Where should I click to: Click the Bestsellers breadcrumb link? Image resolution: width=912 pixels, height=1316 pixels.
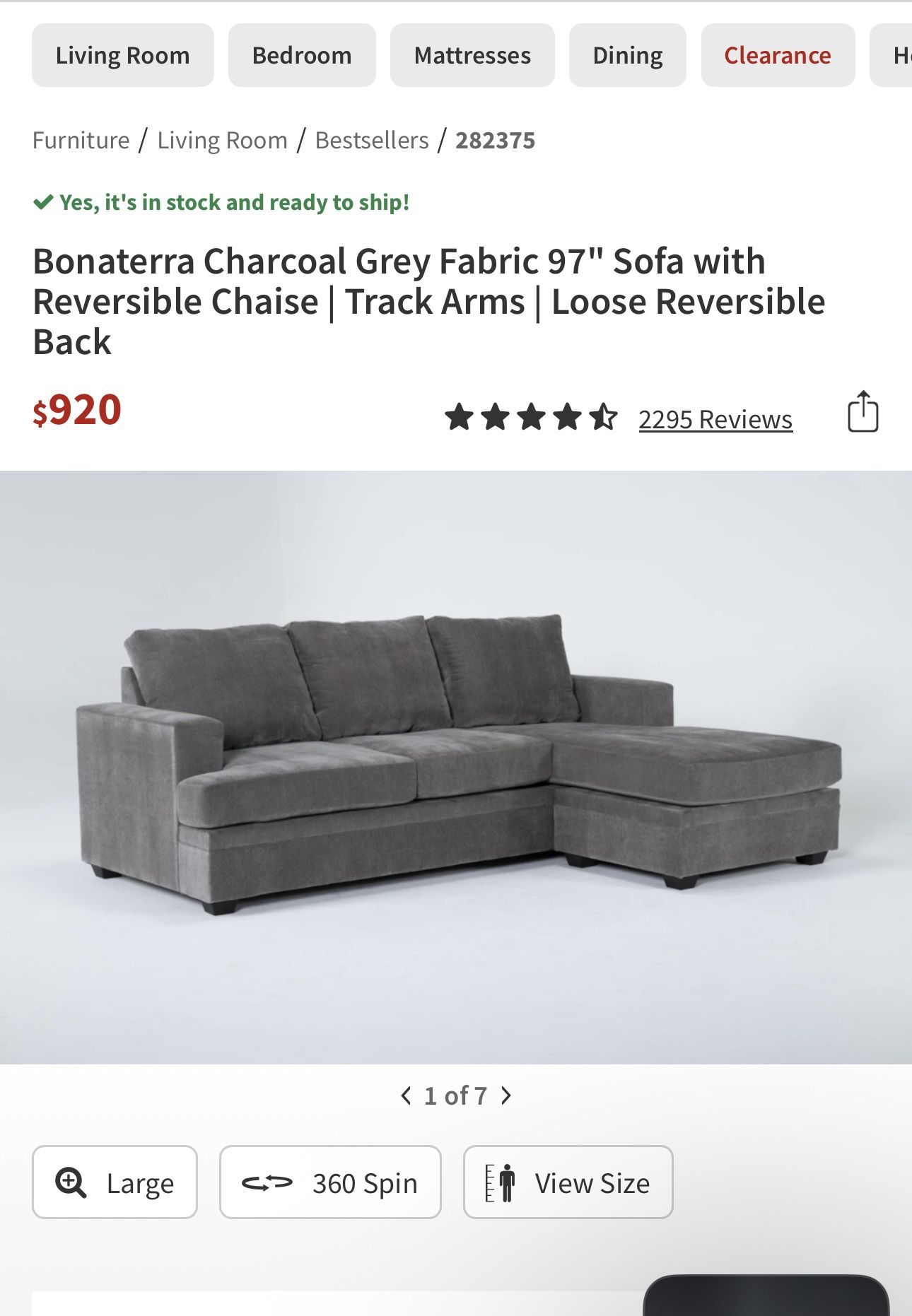pyautogui.click(x=370, y=140)
